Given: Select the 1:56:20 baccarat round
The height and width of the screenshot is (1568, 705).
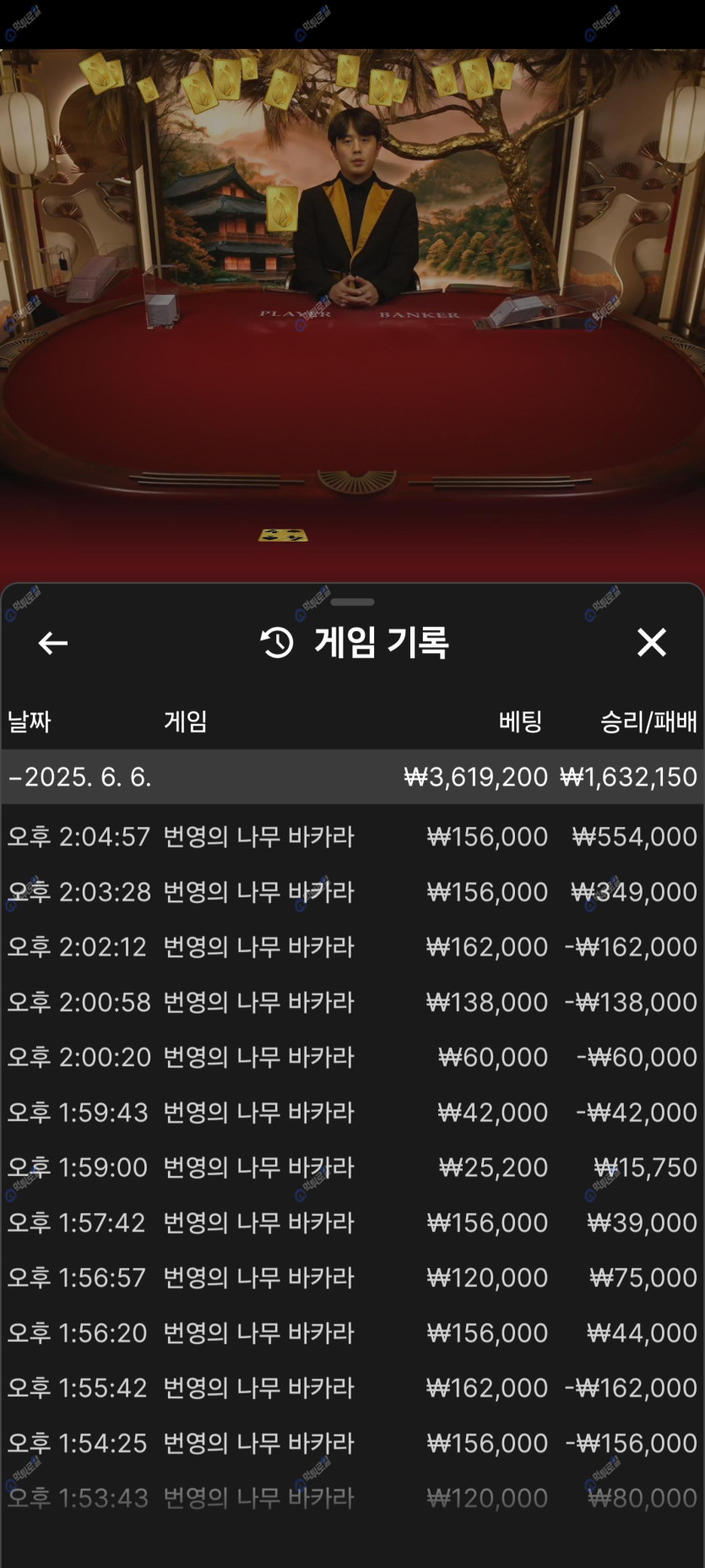Looking at the screenshot, I should (x=352, y=1332).
